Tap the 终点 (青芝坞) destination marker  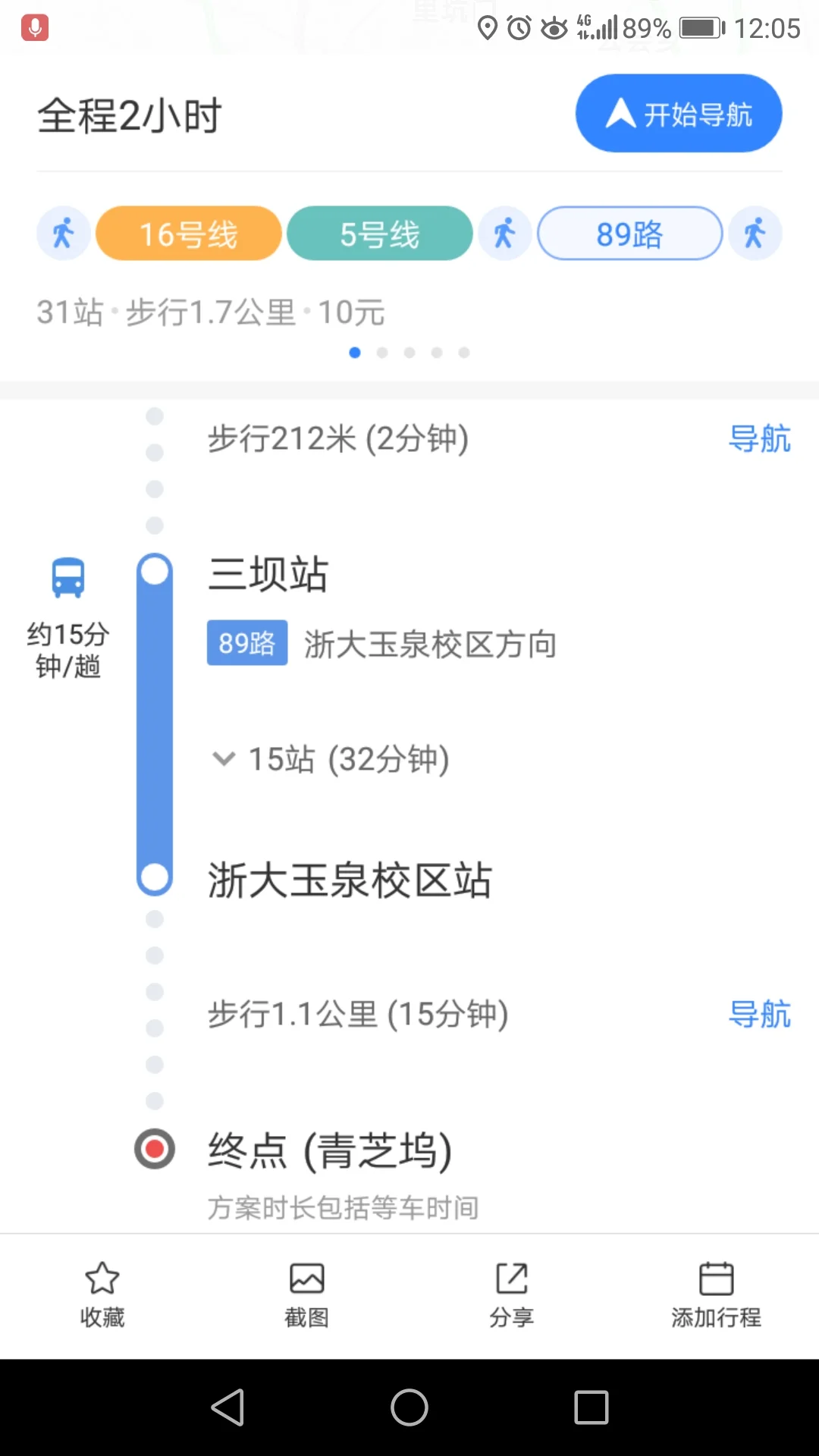click(x=155, y=1149)
